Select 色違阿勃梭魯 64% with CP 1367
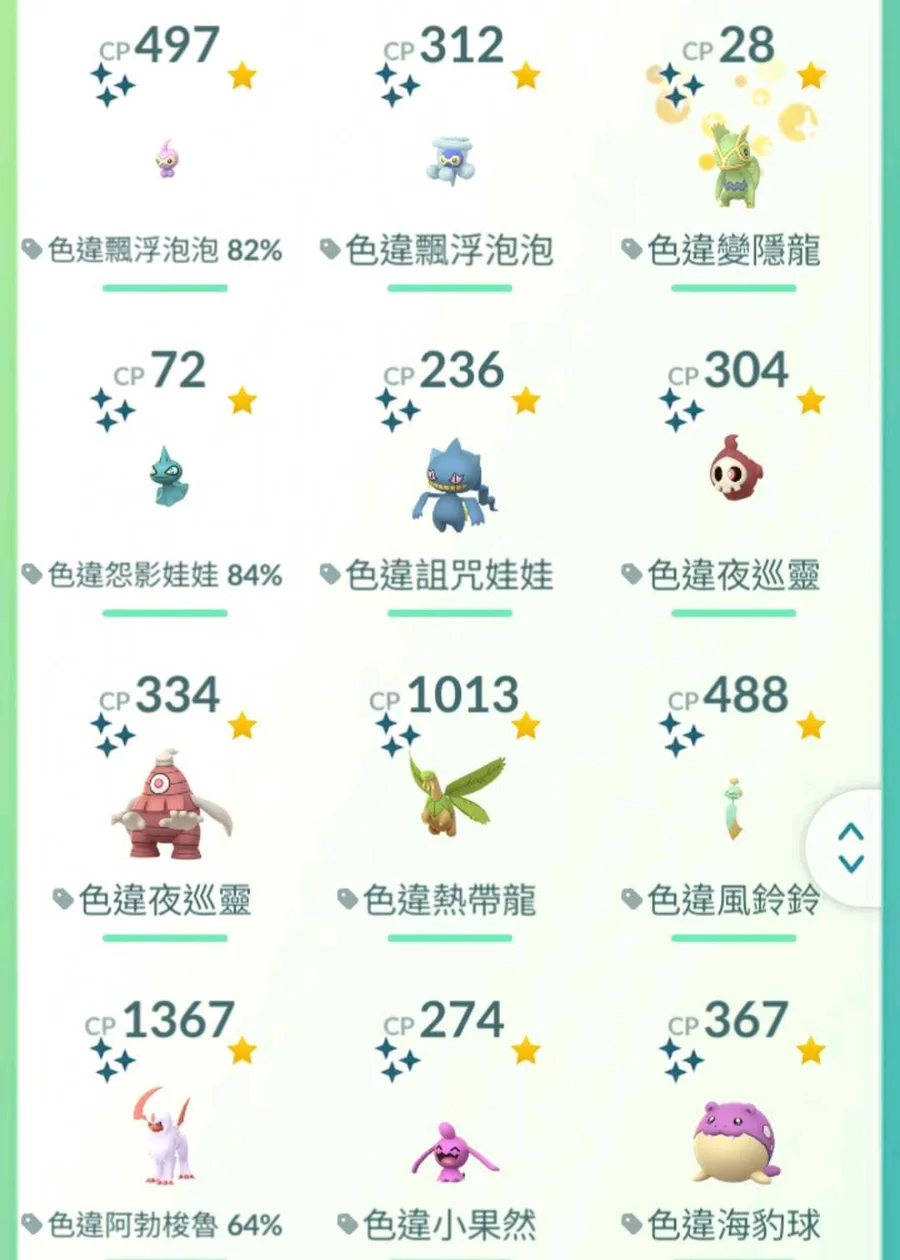Image resolution: width=900 pixels, height=1260 pixels. 165,1135
